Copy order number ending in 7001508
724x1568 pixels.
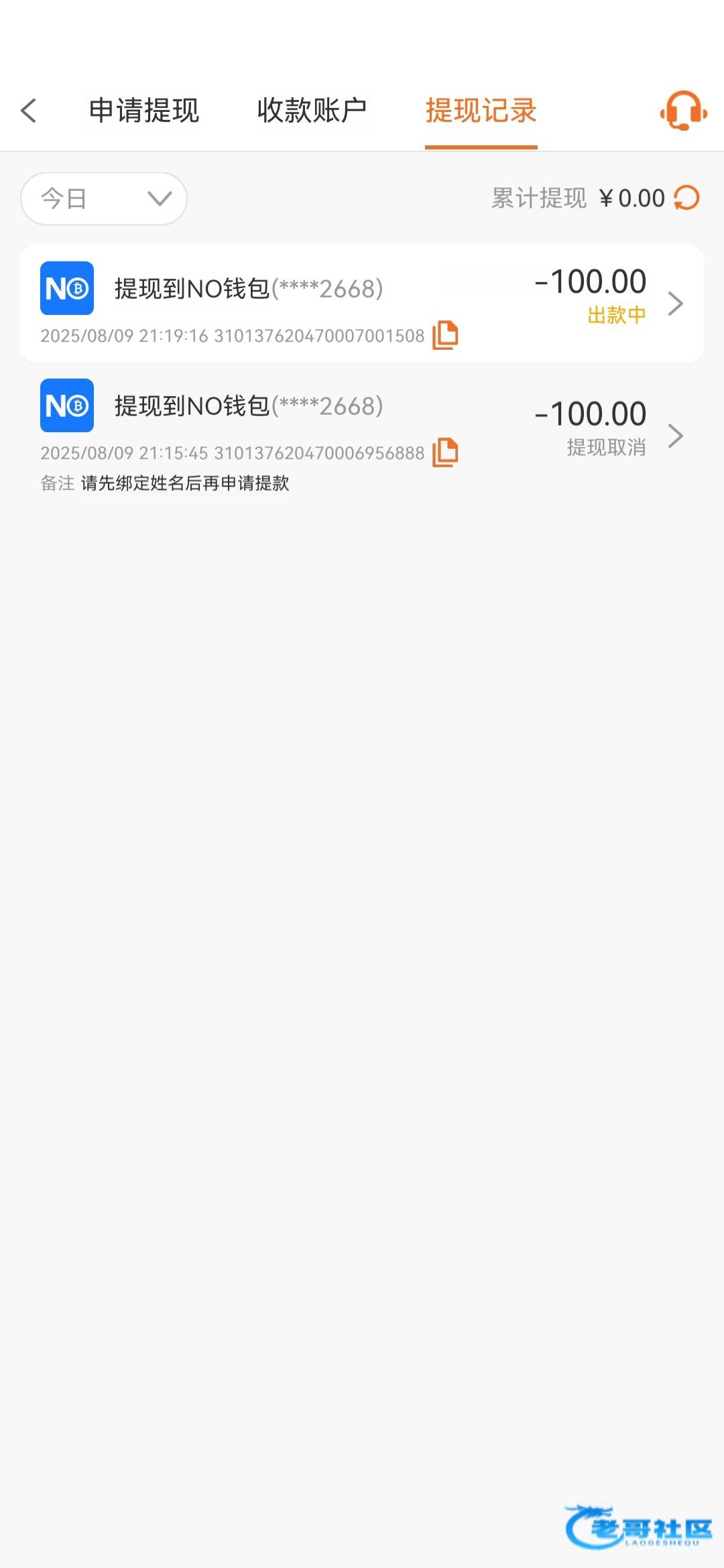click(445, 335)
